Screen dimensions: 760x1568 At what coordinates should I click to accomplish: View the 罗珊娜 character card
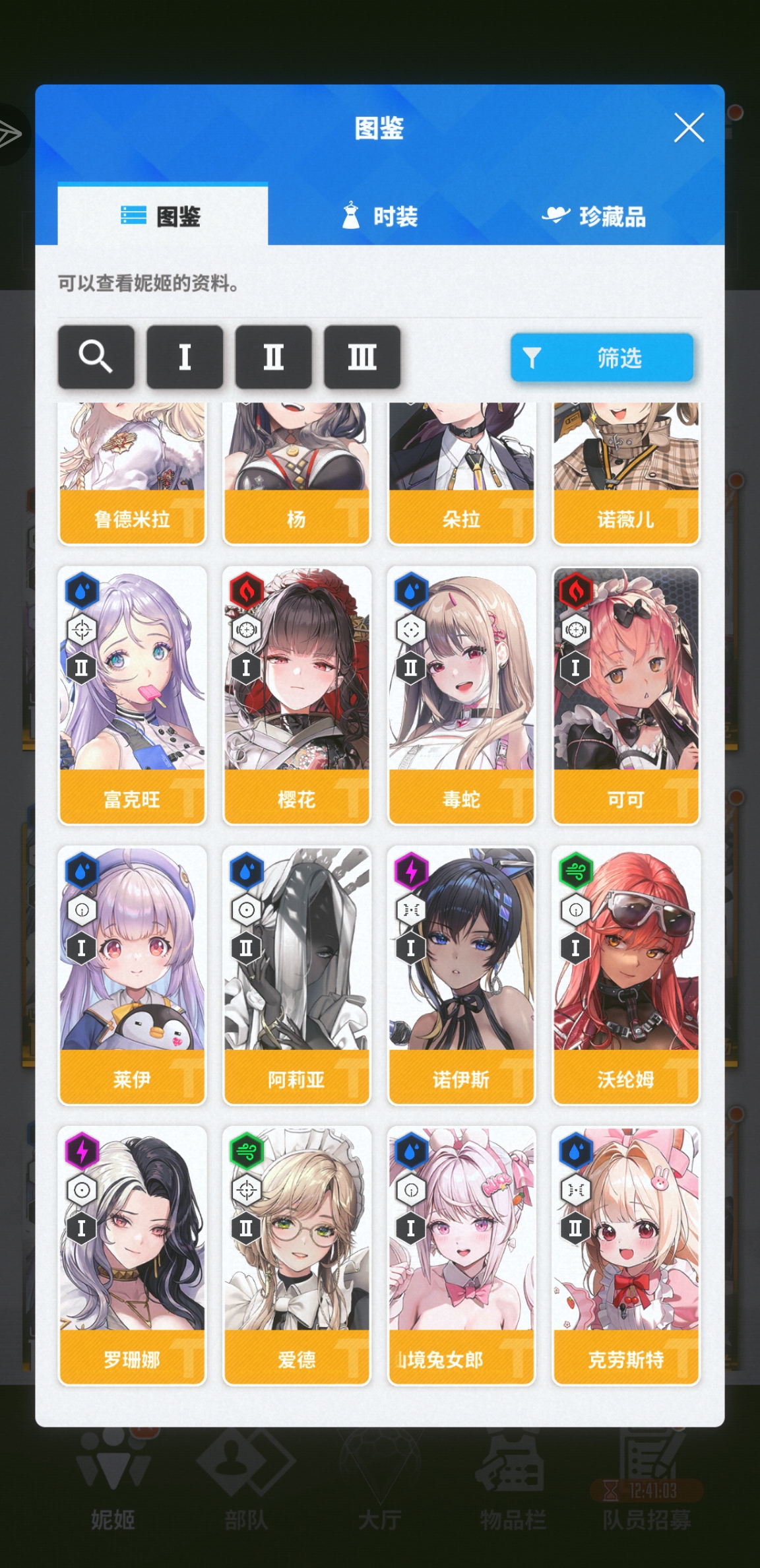coord(132,1255)
